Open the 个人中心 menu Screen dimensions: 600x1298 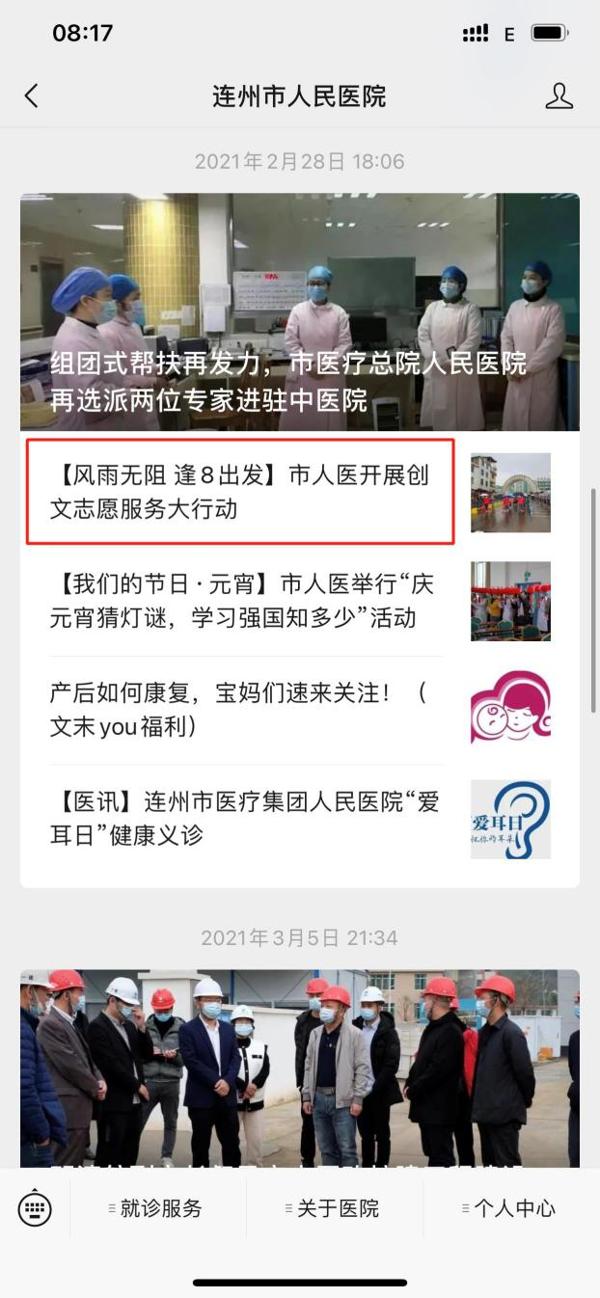[x=511, y=1208]
